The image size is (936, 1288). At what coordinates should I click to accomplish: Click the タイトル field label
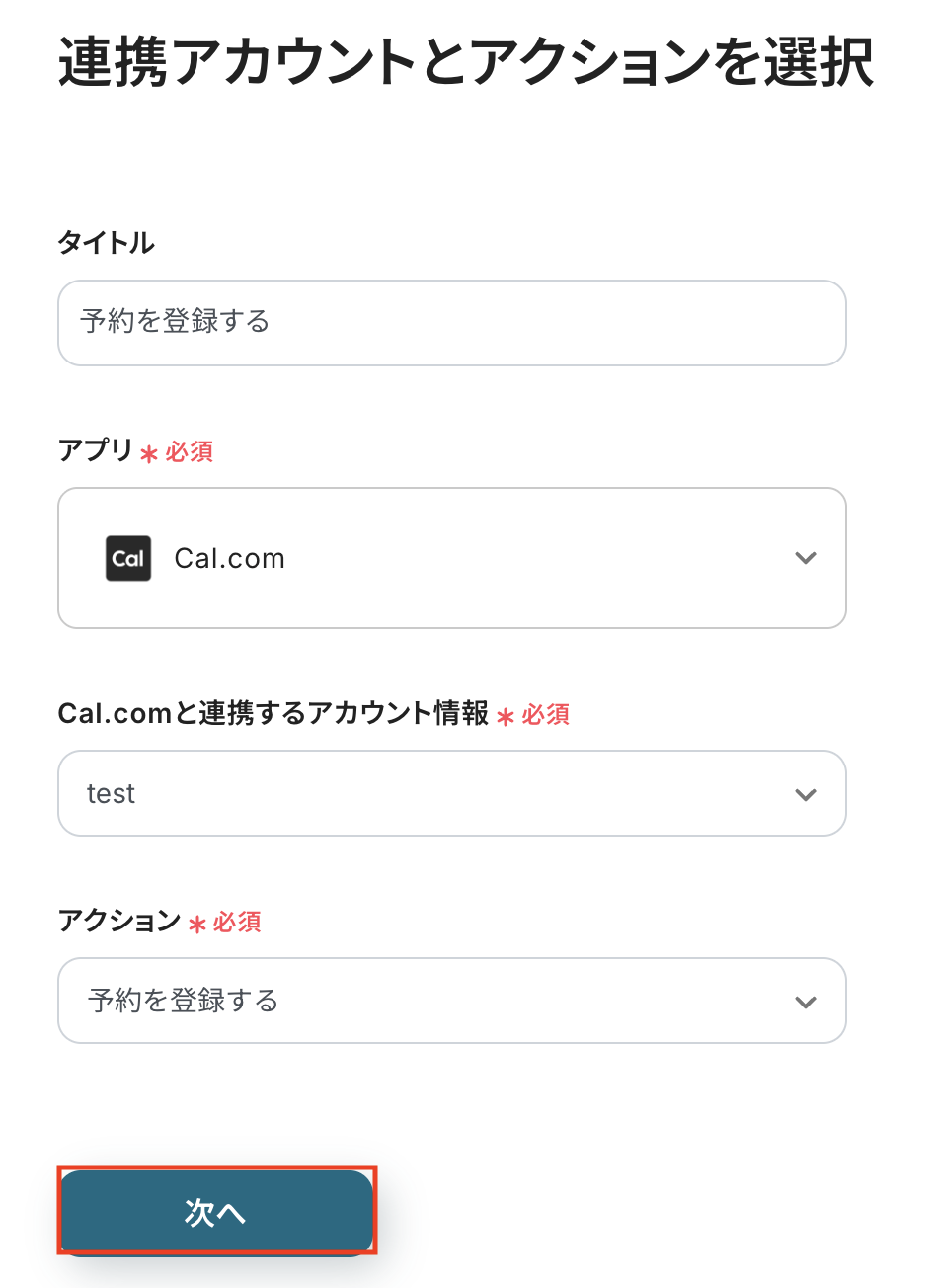(106, 243)
